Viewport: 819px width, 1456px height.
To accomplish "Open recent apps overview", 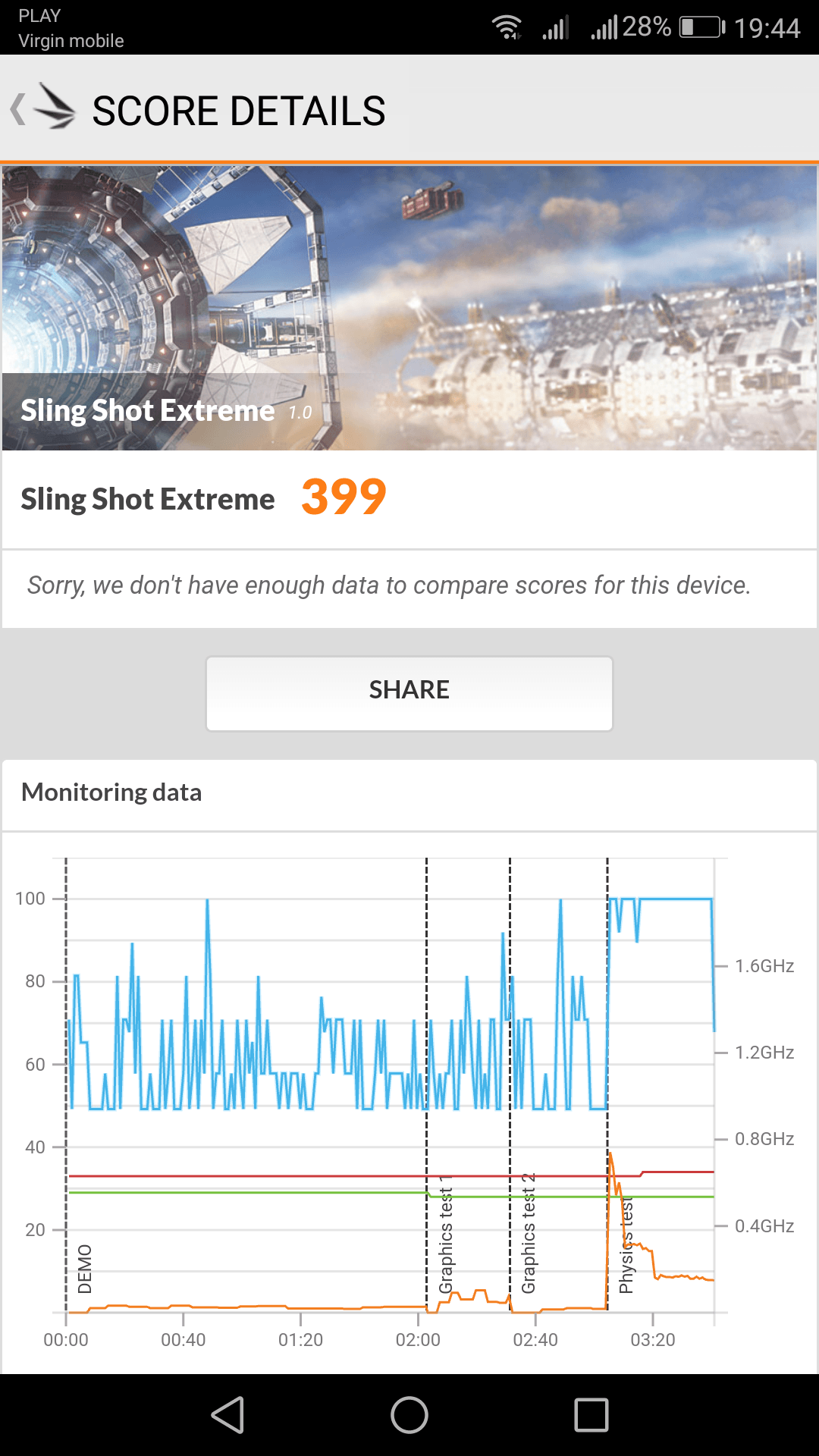I will 591,1415.
